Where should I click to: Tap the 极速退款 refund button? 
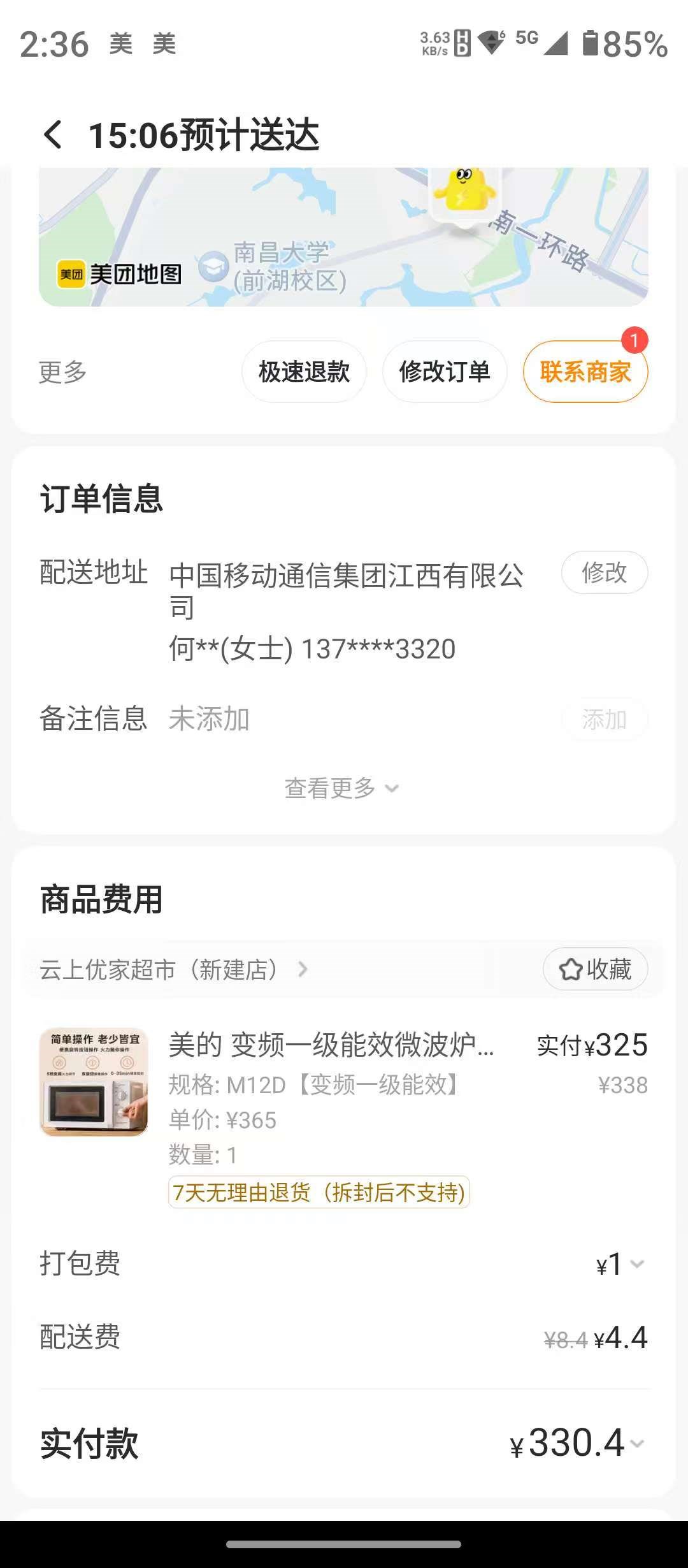[304, 372]
